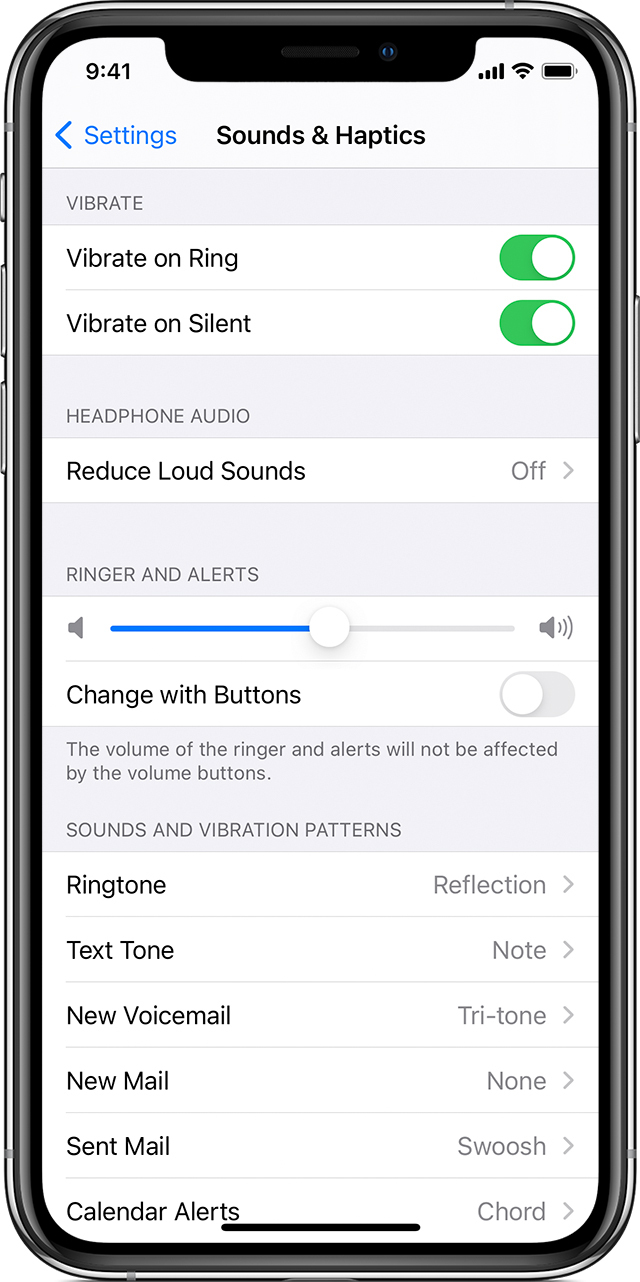Open Reduce Loud Sounds options
This screenshot has width=640, height=1282.
[320, 471]
